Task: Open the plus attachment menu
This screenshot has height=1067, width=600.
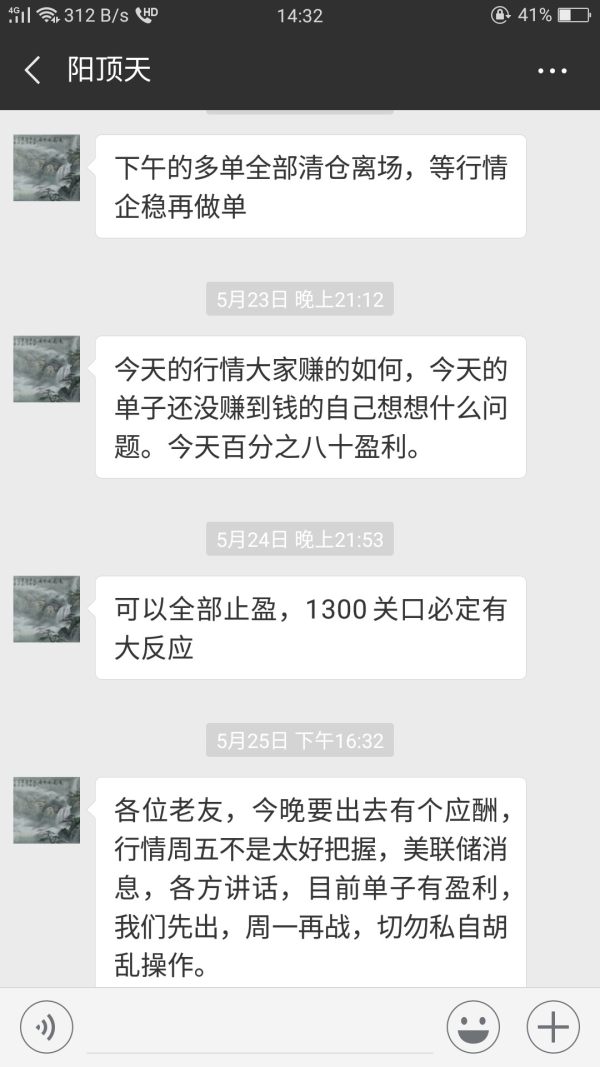Action: click(553, 1027)
